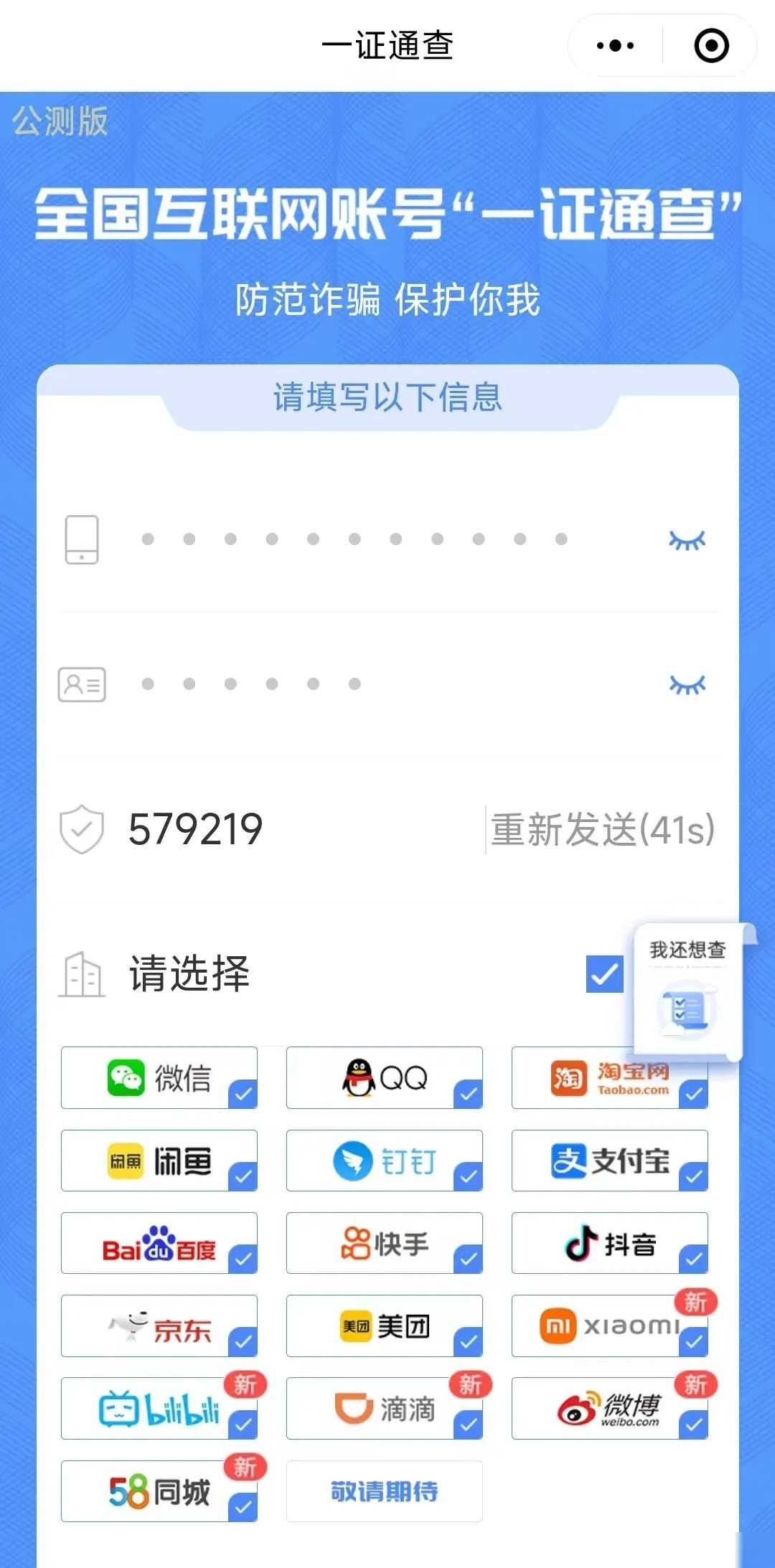
Task: Open the mini-program three-dot menu
Action: 614,45
